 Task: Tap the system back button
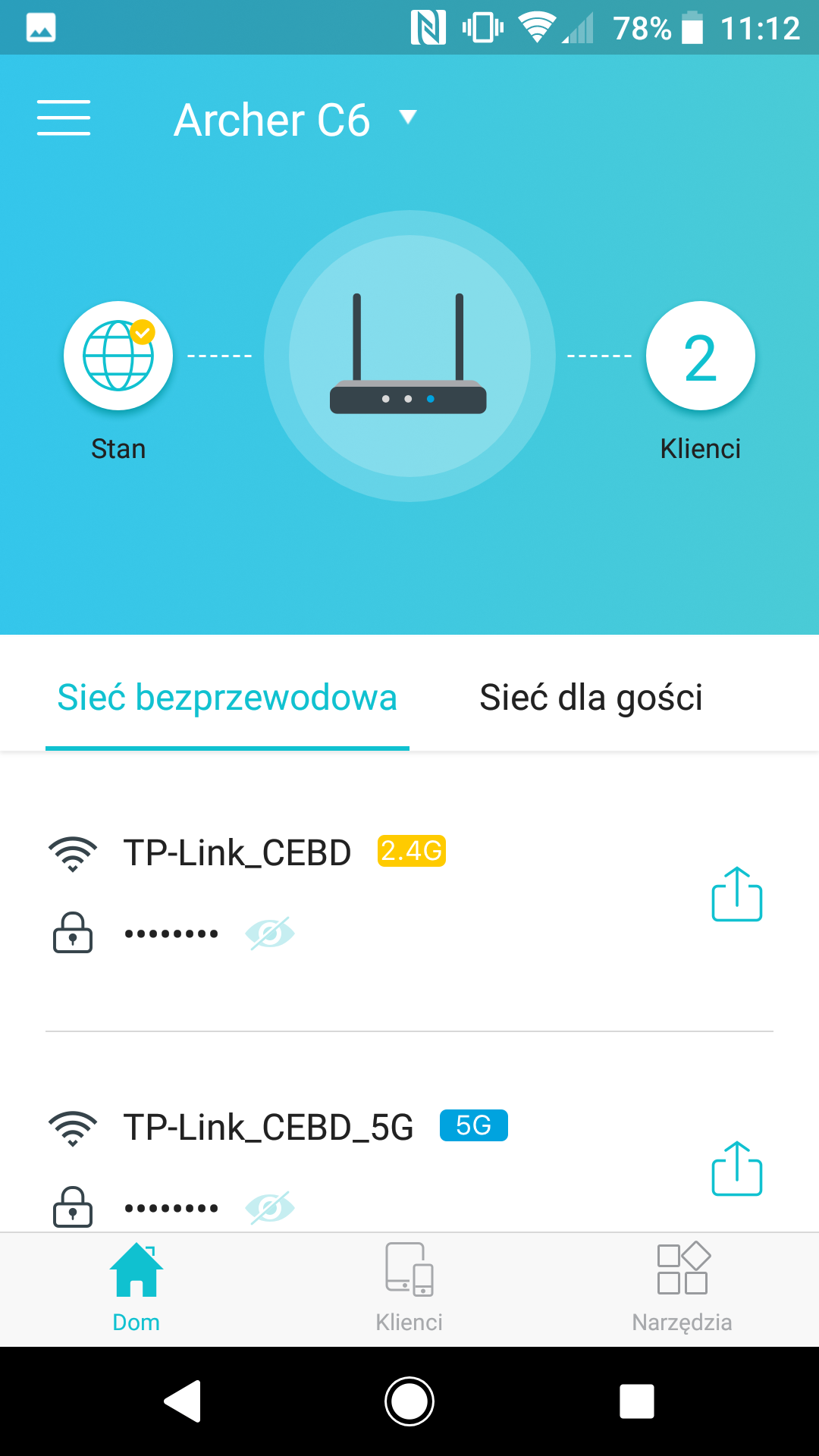[183, 1401]
